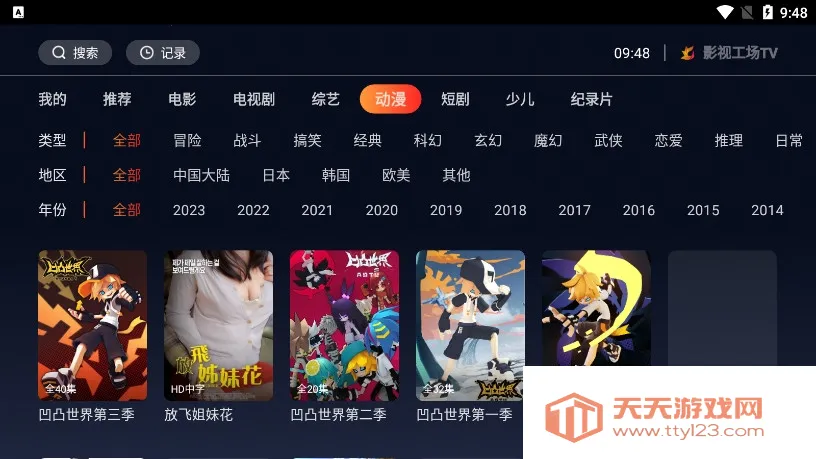This screenshot has width=816, height=459.
Task: Choose 日本 as the region
Action: [x=276, y=175]
